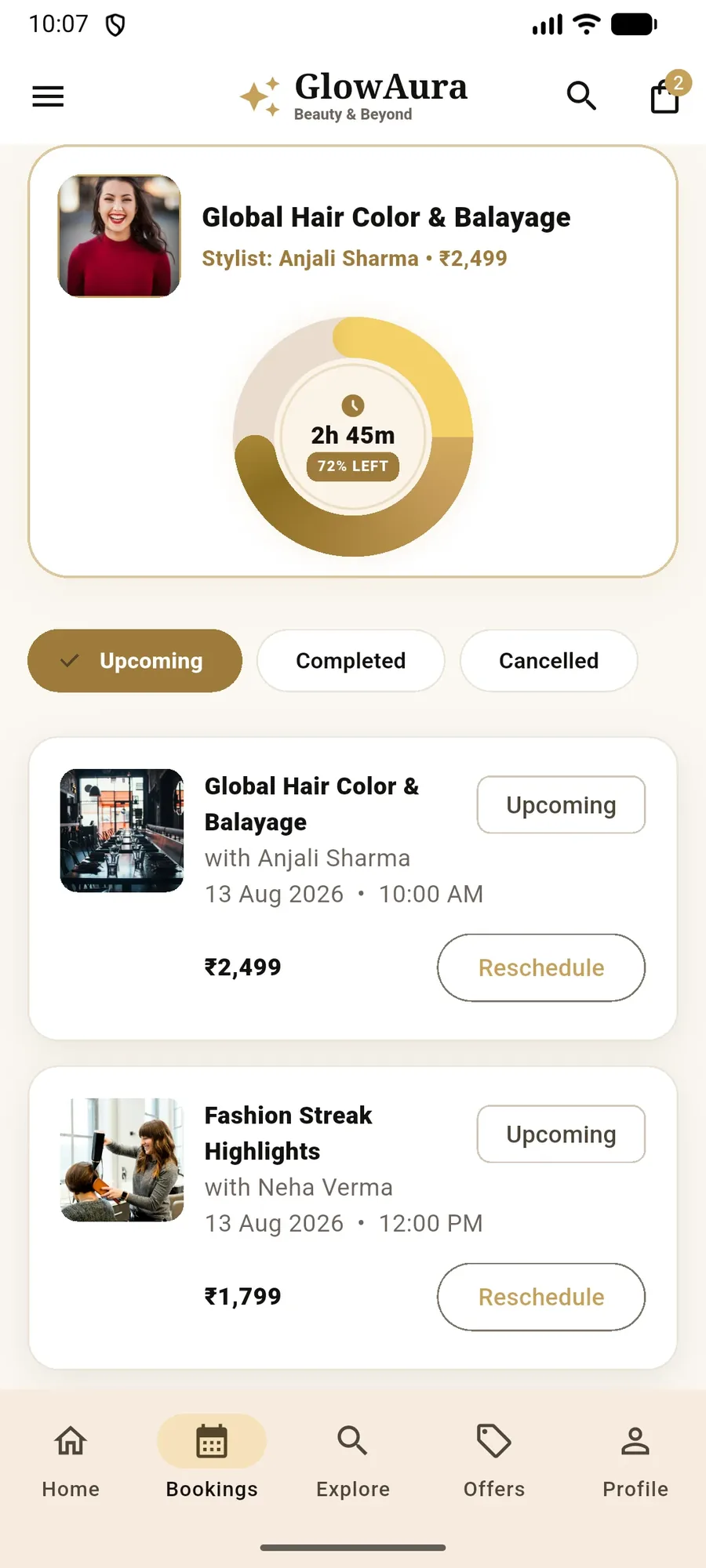
Task: Go to the Home tab
Action: 71,1461
